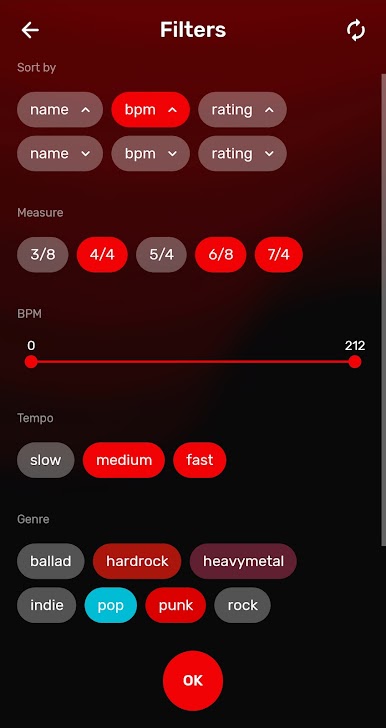The image size is (386, 728).
Task: Sort by name ascending
Action: pyautogui.click(x=60, y=110)
